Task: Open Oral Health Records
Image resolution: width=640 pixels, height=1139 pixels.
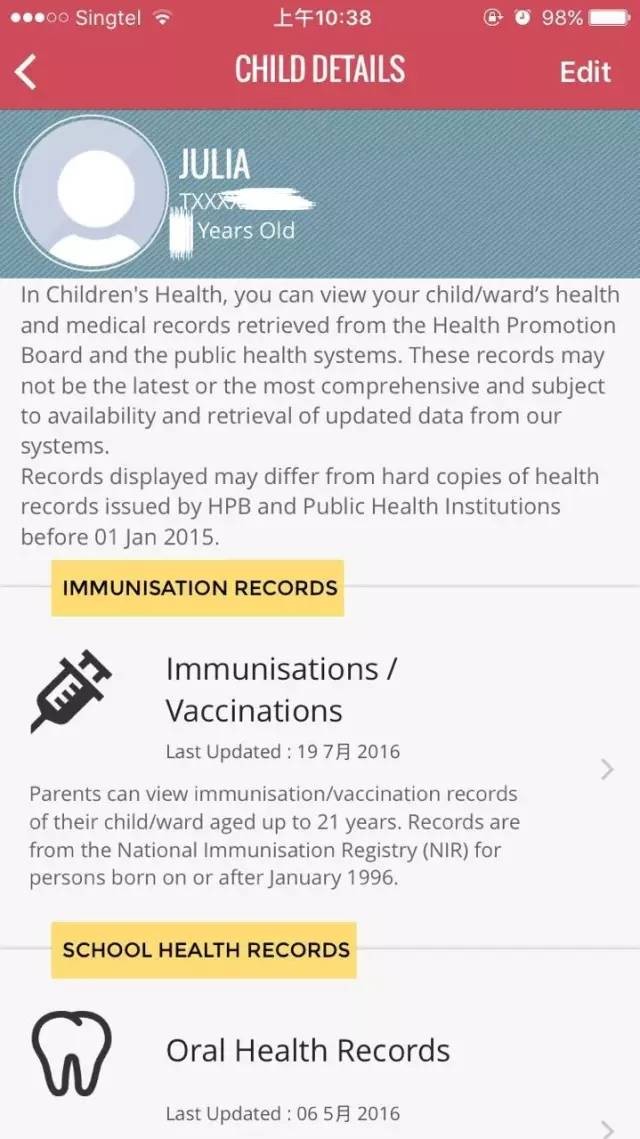Action: (307, 1051)
